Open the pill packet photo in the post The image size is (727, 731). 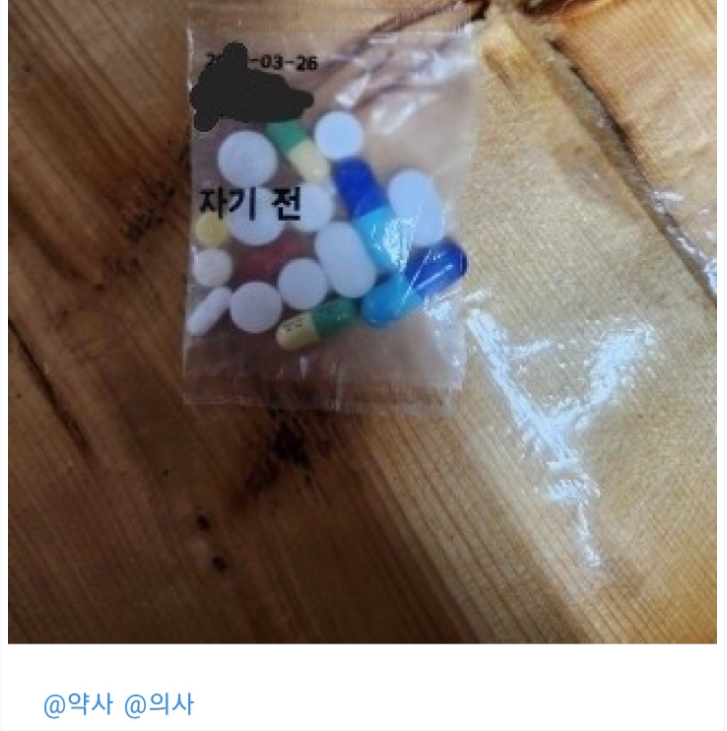tap(362, 320)
